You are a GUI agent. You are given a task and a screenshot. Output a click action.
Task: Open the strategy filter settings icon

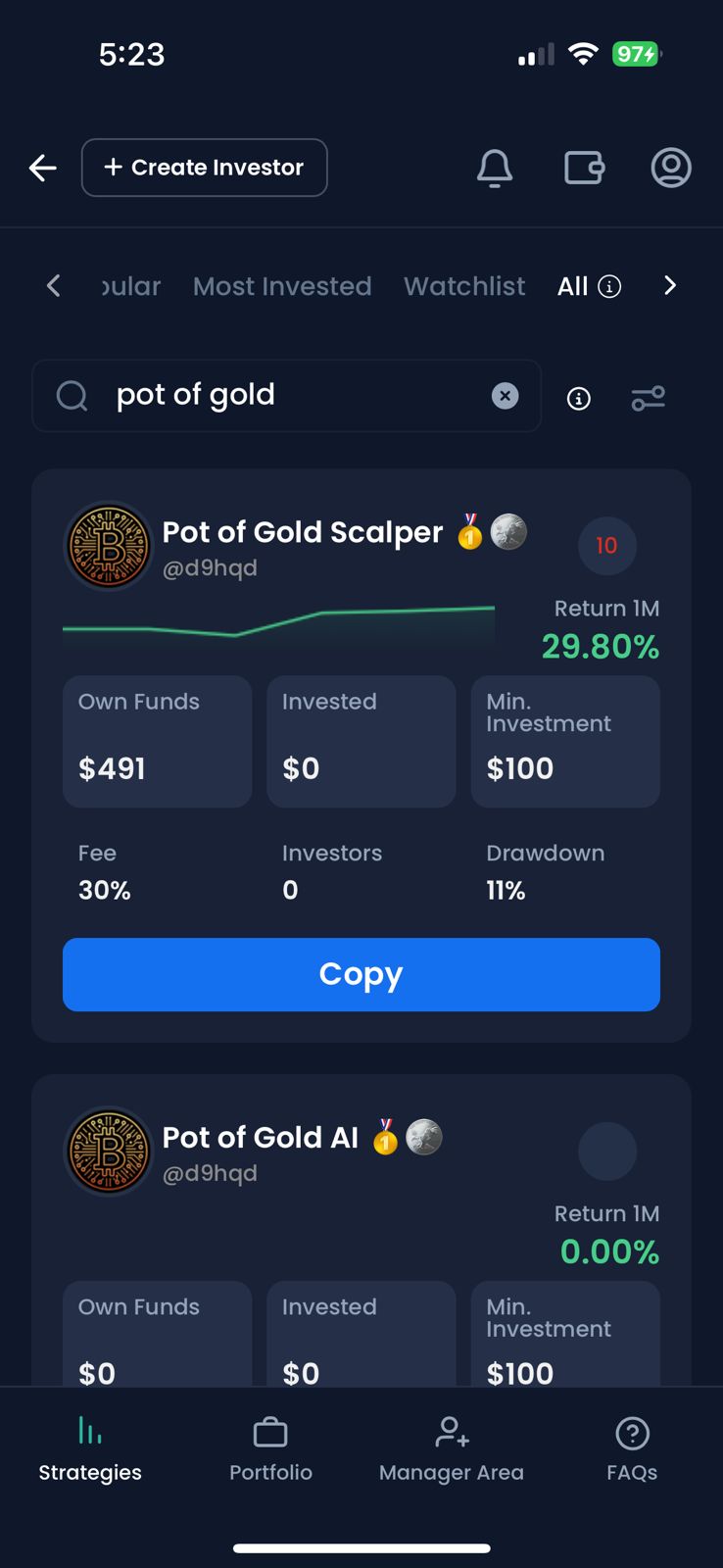point(649,398)
